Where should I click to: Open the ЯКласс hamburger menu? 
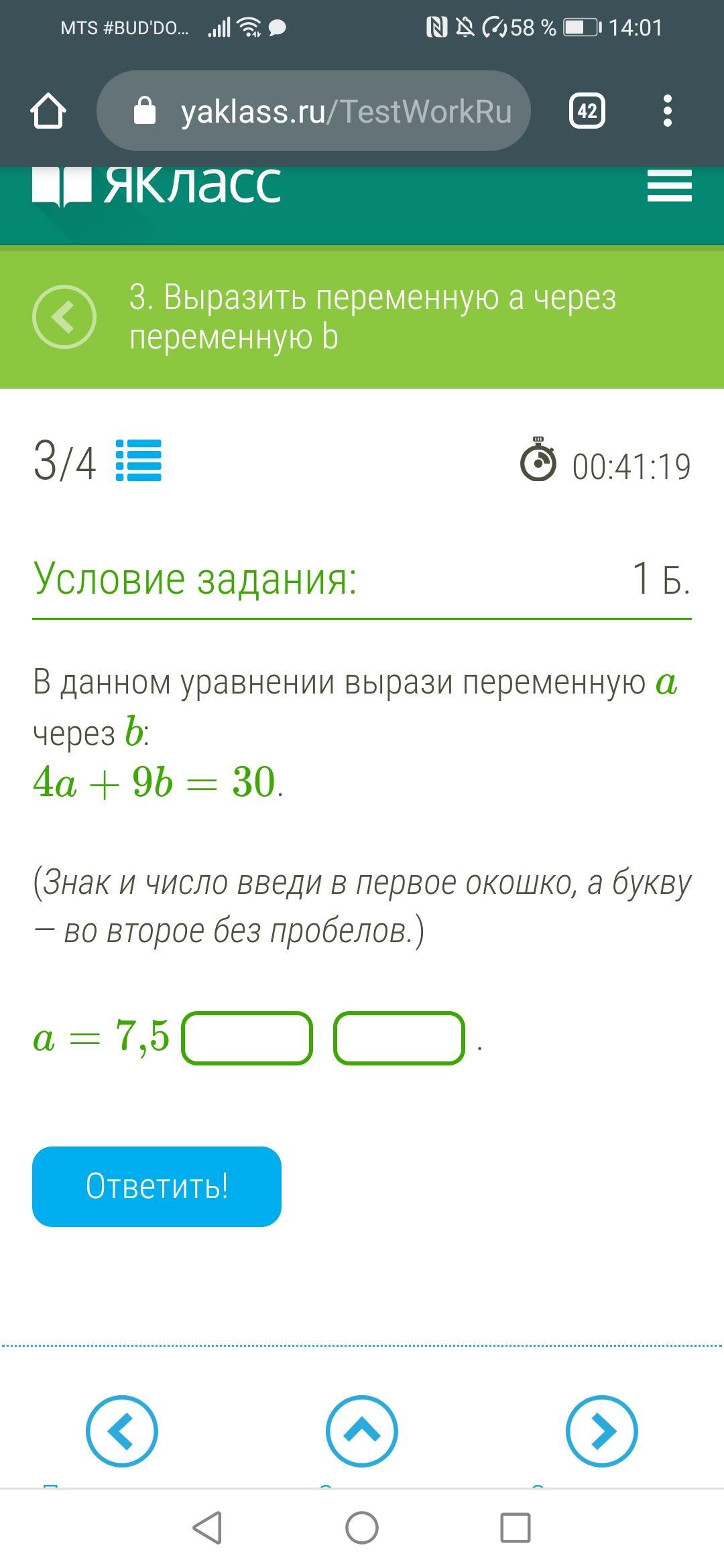(670, 186)
